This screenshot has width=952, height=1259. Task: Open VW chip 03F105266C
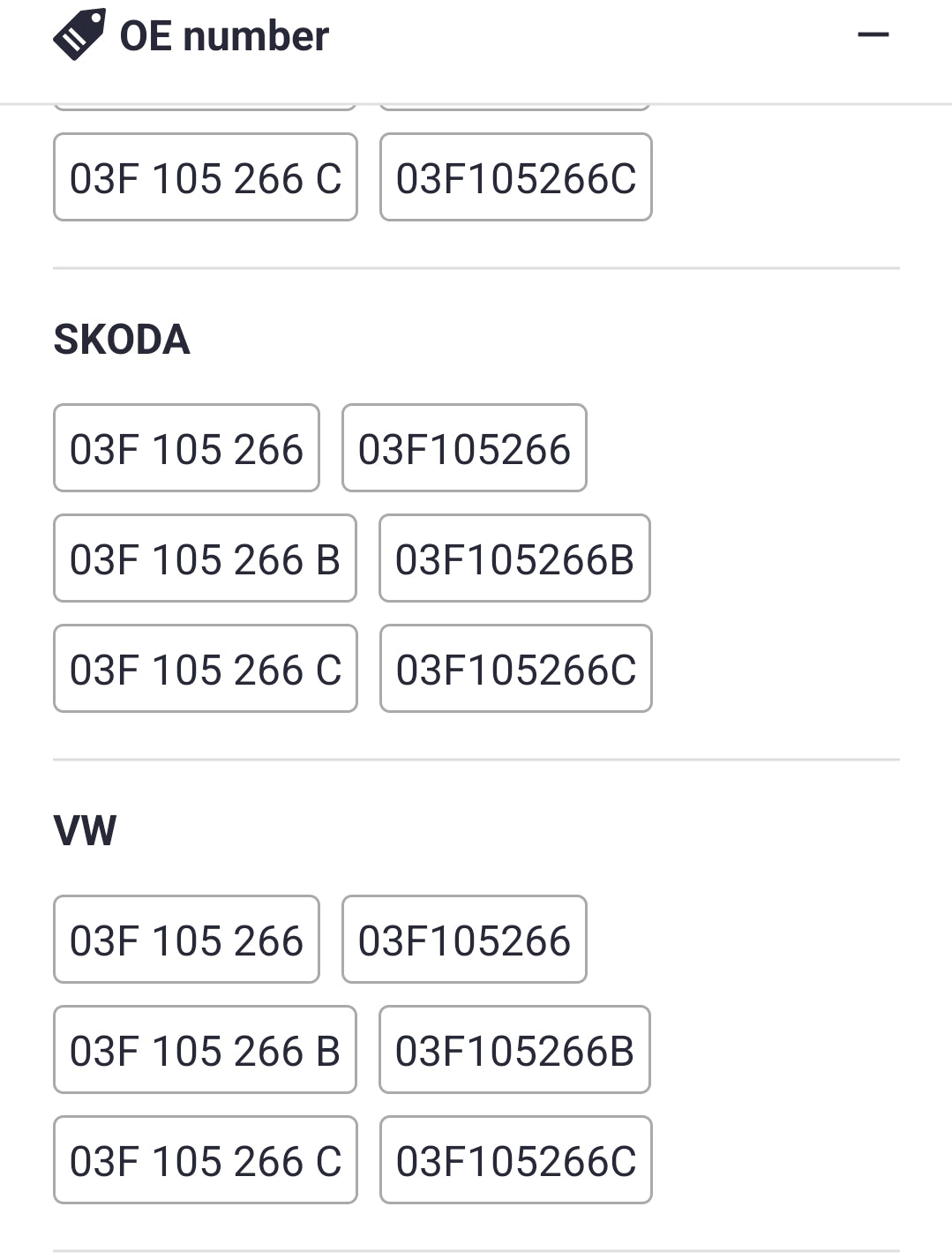pos(515,1160)
